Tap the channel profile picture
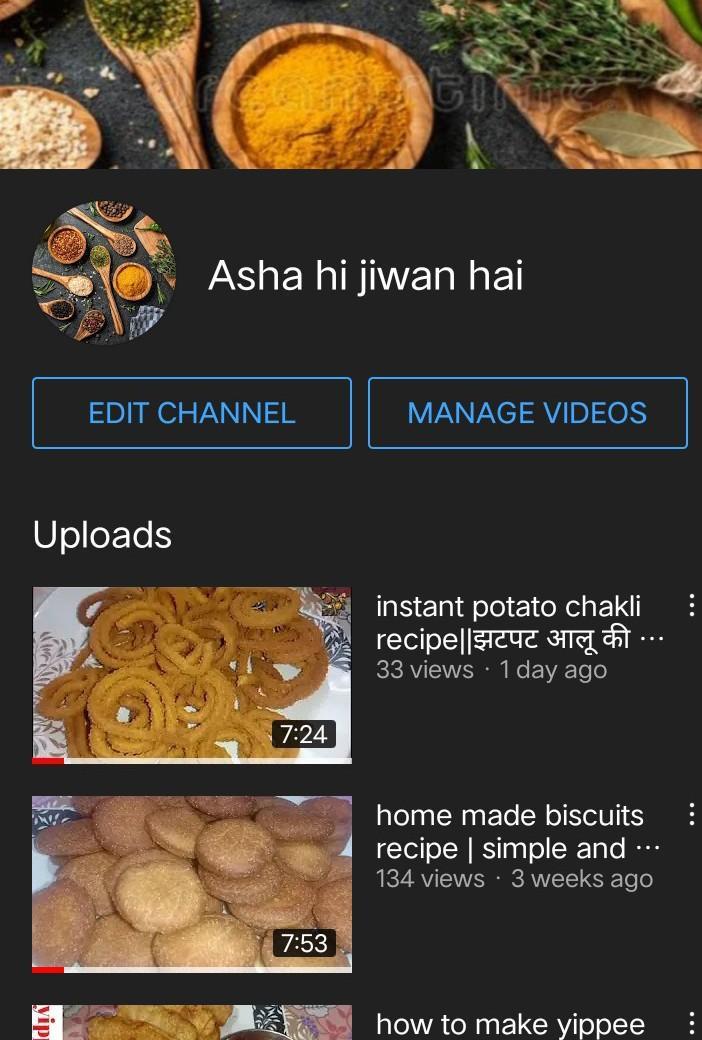This screenshot has width=702, height=1040. click(x=104, y=273)
